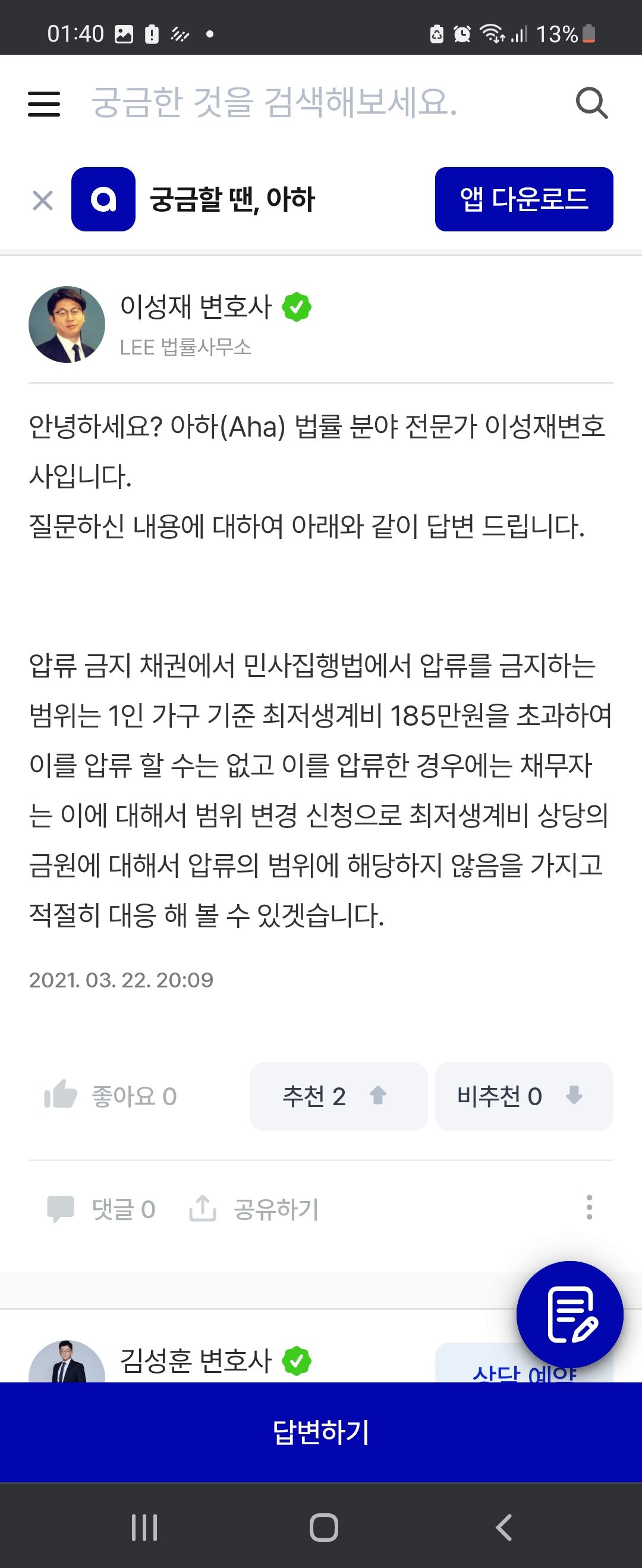This screenshot has width=642, height=1568.
Task: Tap the 앱 다운로드 button
Action: click(x=523, y=199)
